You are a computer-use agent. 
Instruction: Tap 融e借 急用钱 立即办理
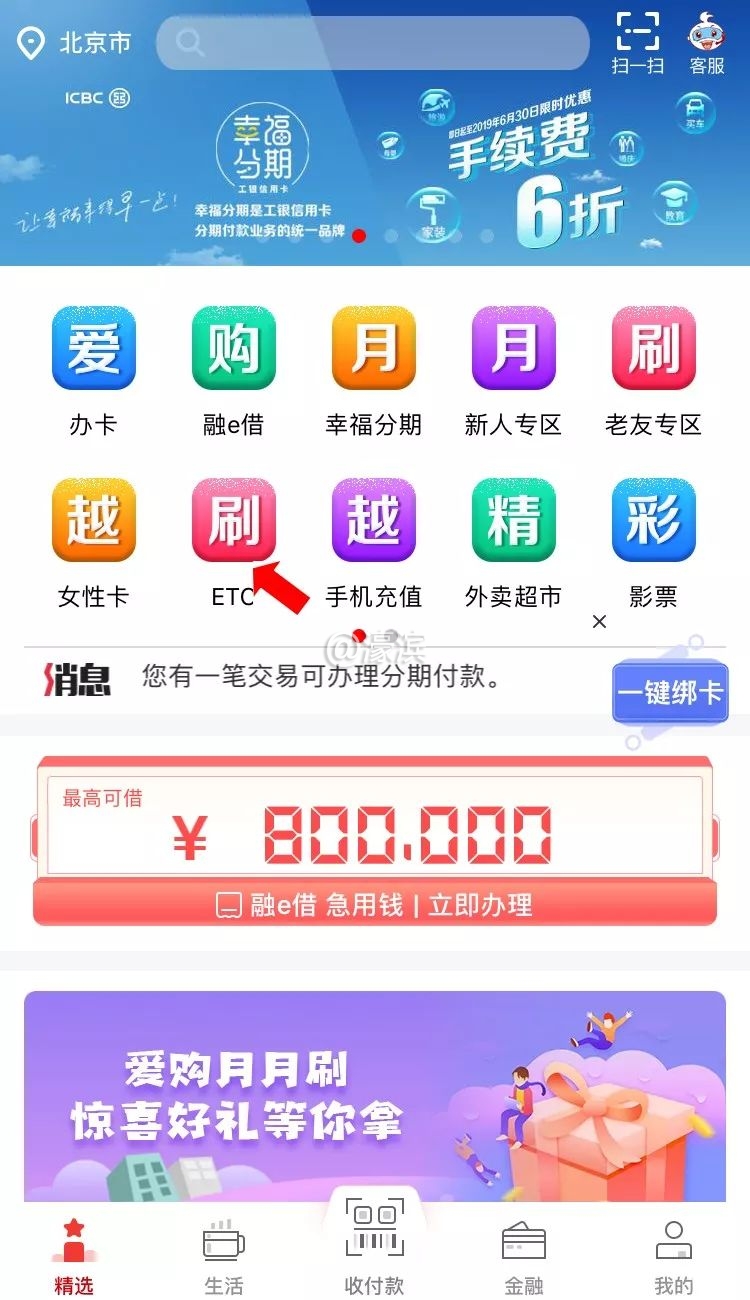click(x=375, y=905)
